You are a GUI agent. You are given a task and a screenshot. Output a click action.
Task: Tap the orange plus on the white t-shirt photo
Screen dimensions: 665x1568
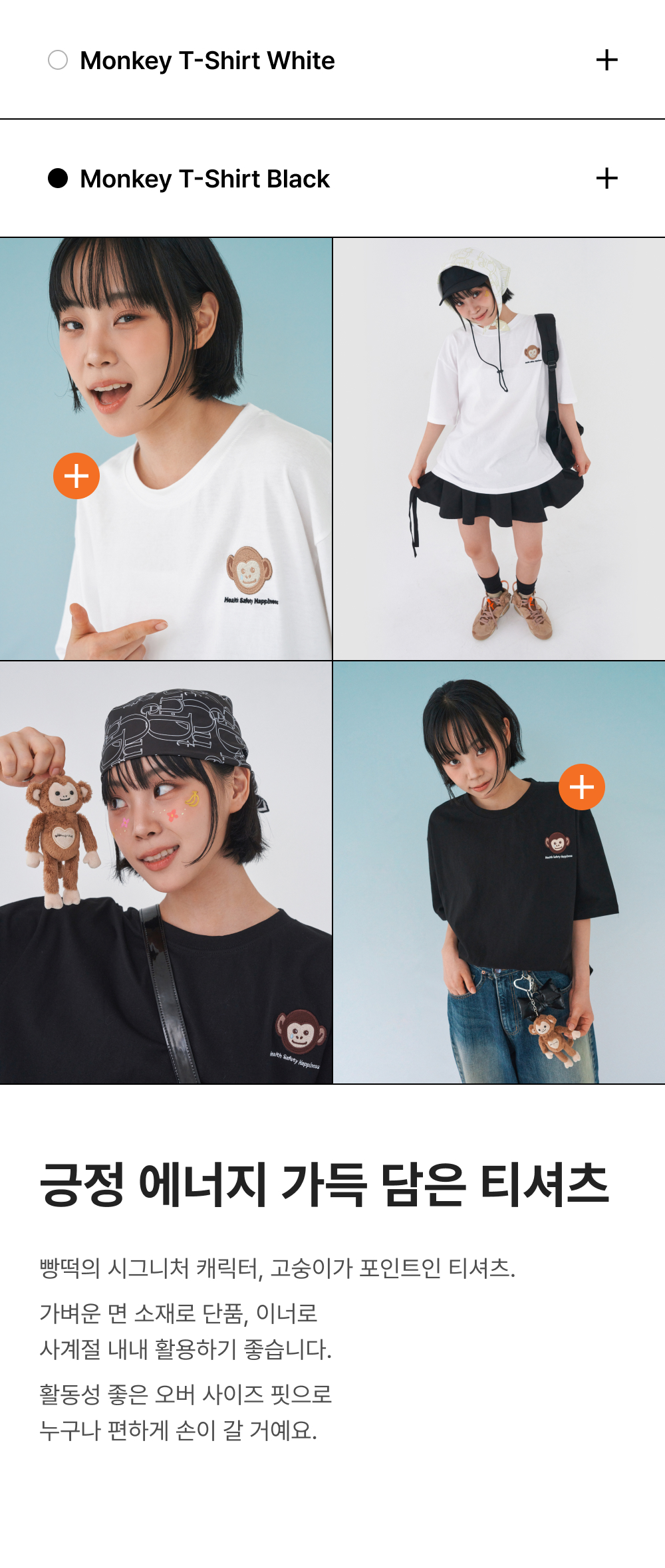[x=76, y=476]
